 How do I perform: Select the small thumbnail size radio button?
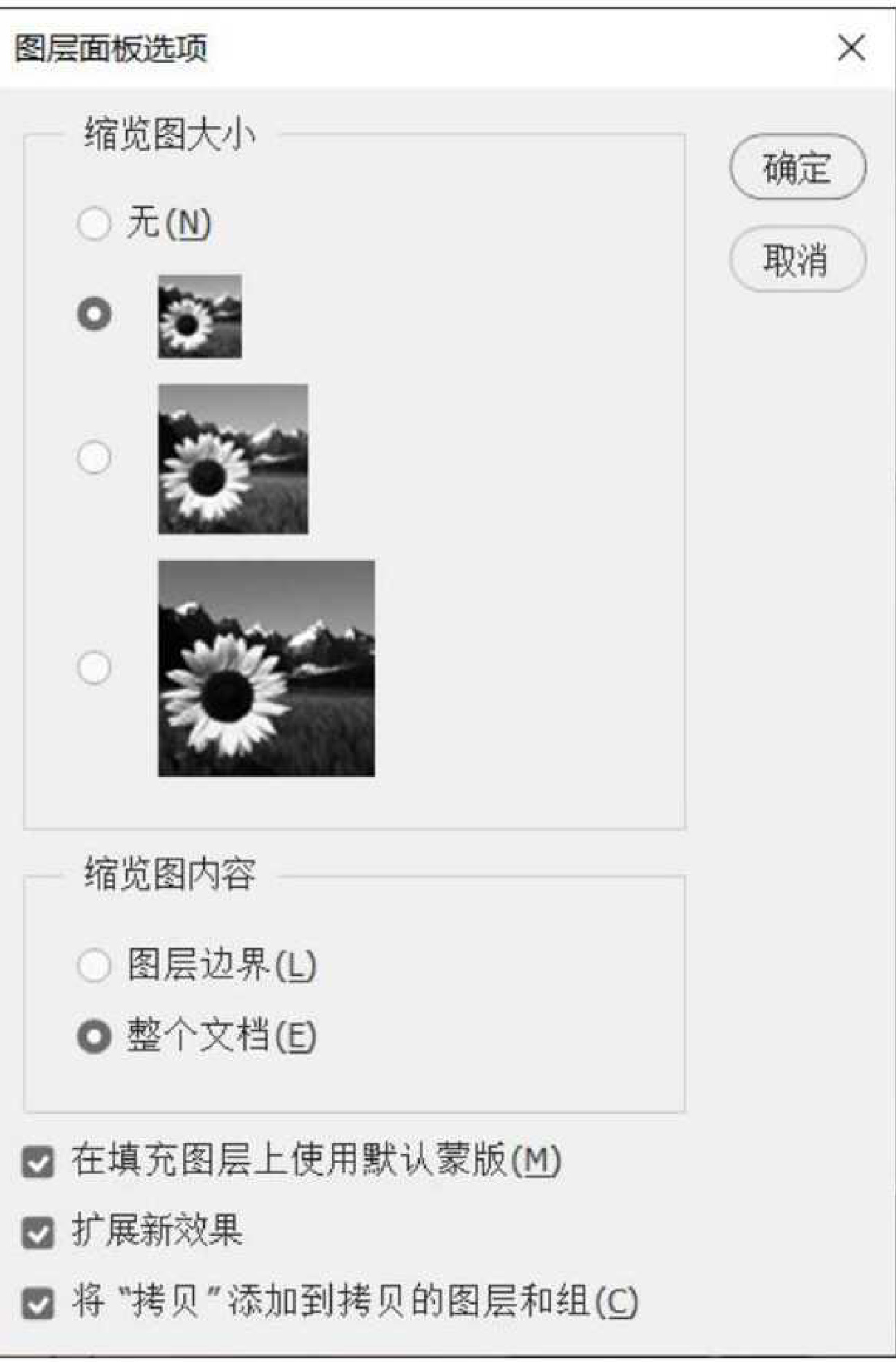tap(94, 315)
